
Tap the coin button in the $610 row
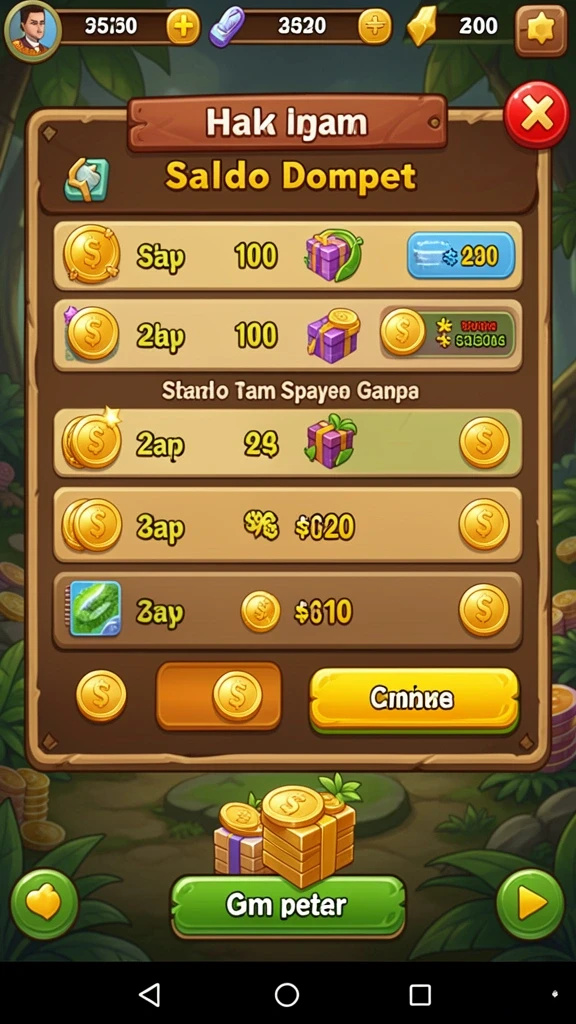coord(484,610)
